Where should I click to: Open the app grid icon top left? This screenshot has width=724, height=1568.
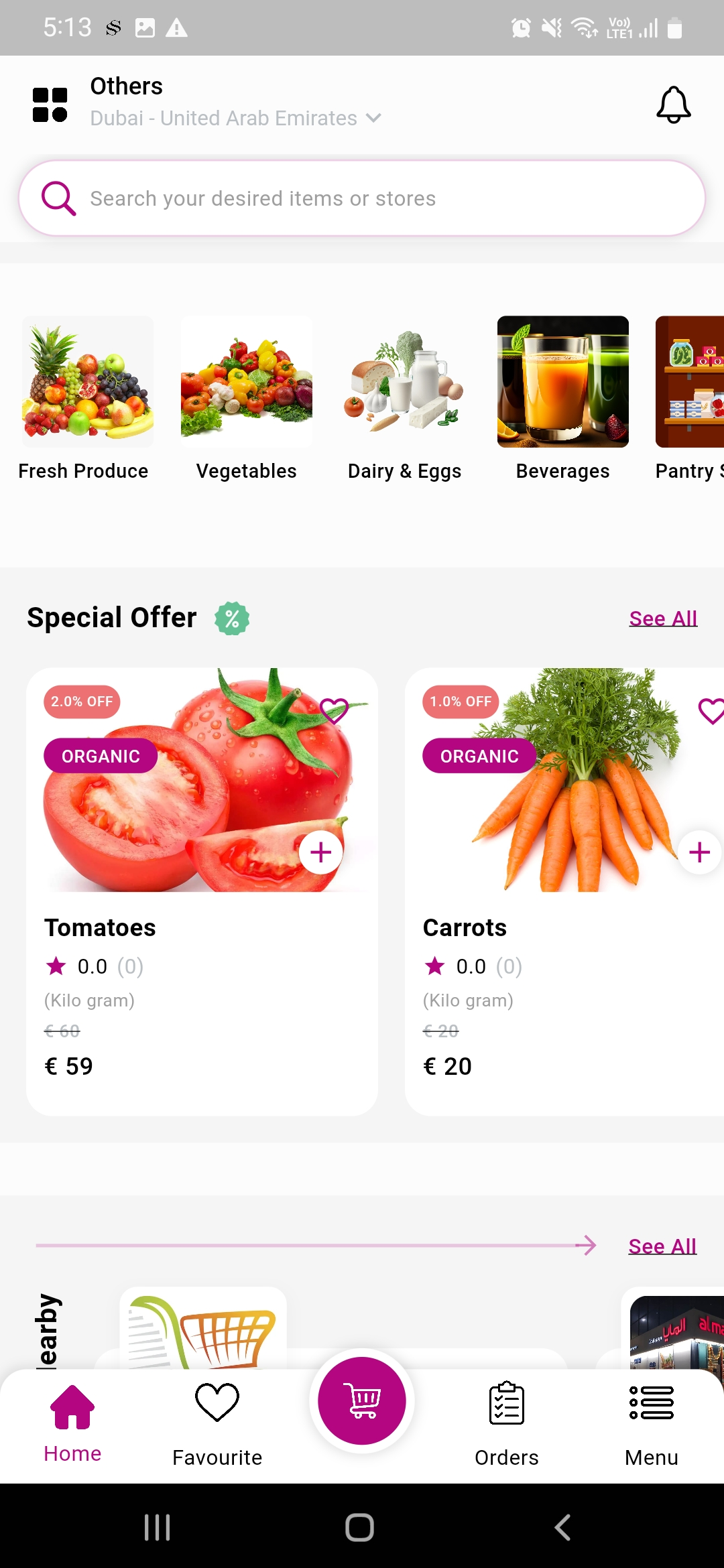tap(48, 102)
